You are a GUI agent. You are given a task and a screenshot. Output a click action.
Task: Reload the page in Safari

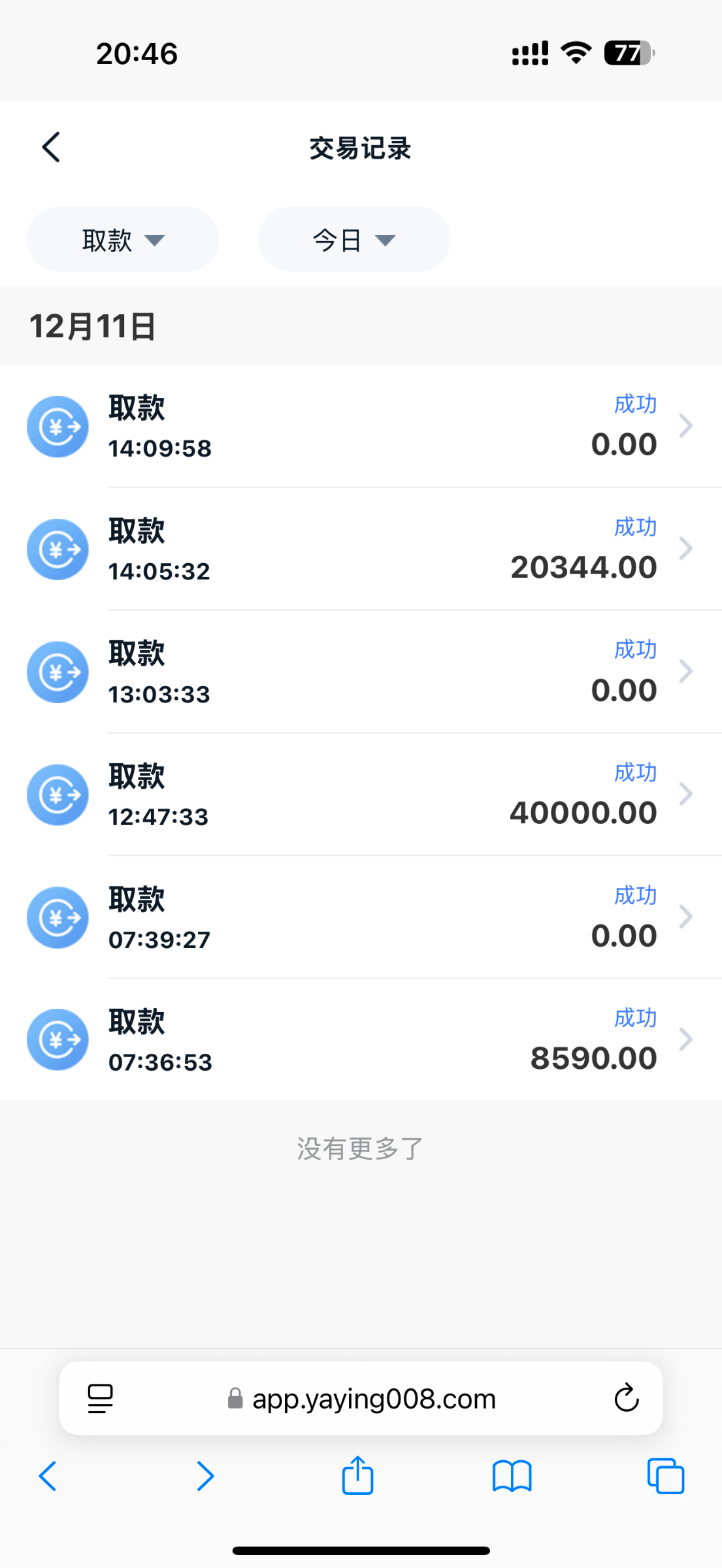pos(626,1398)
